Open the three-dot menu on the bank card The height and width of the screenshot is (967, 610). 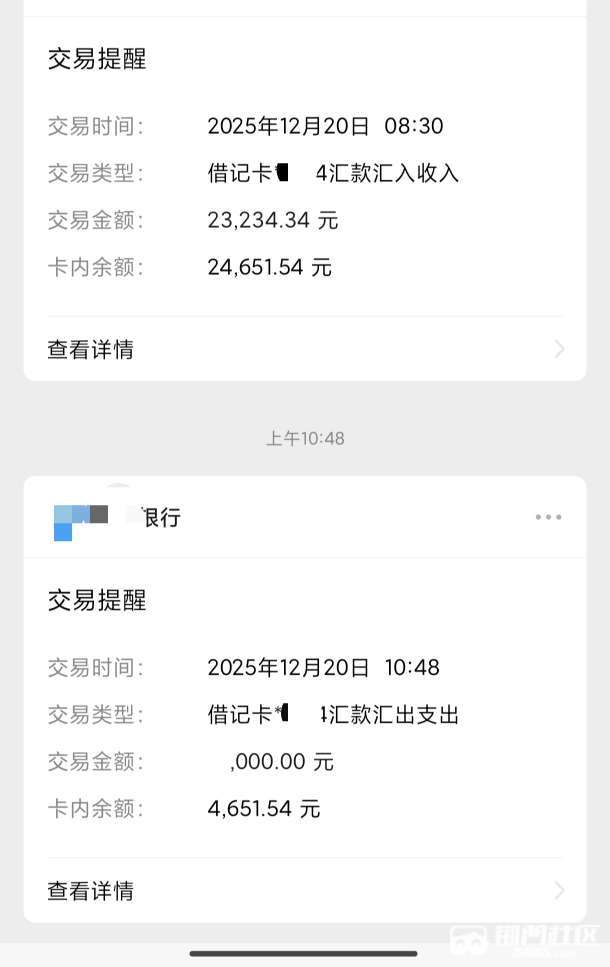click(x=548, y=517)
